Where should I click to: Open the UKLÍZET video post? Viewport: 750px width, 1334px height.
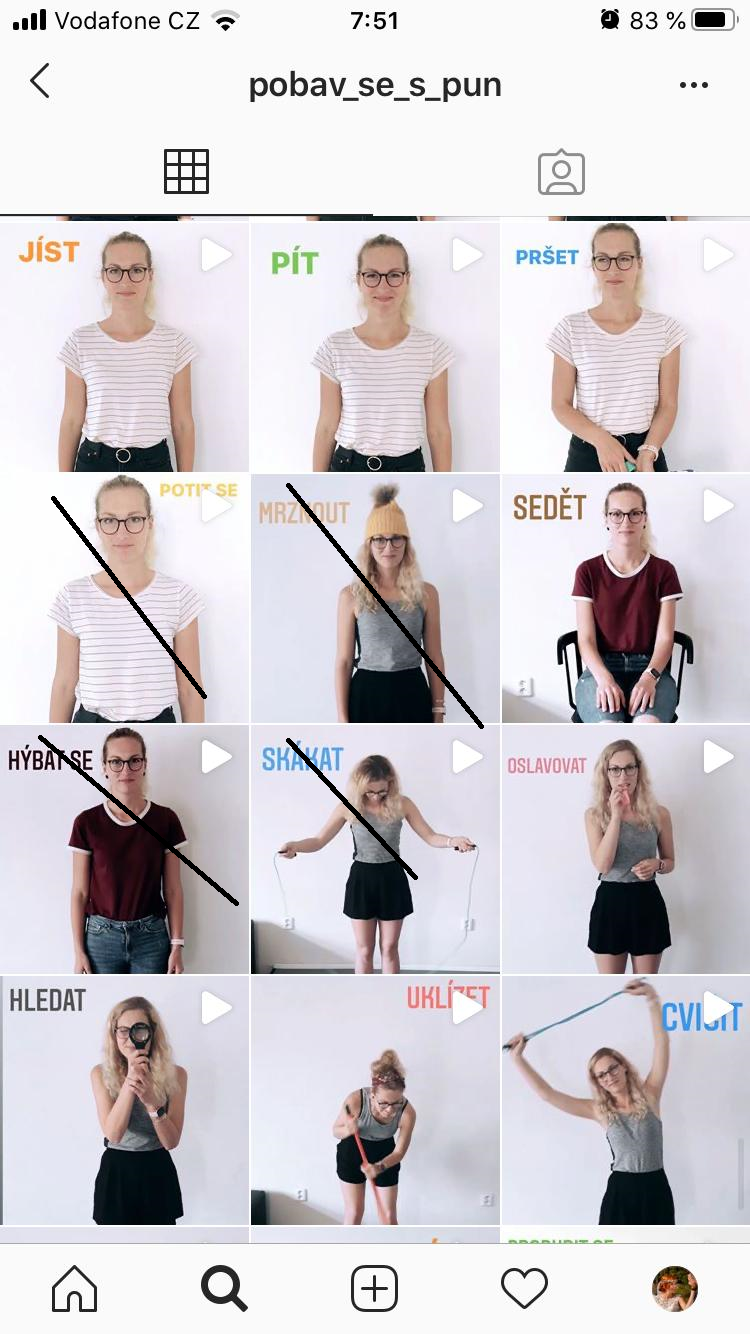(x=375, y=1100)
